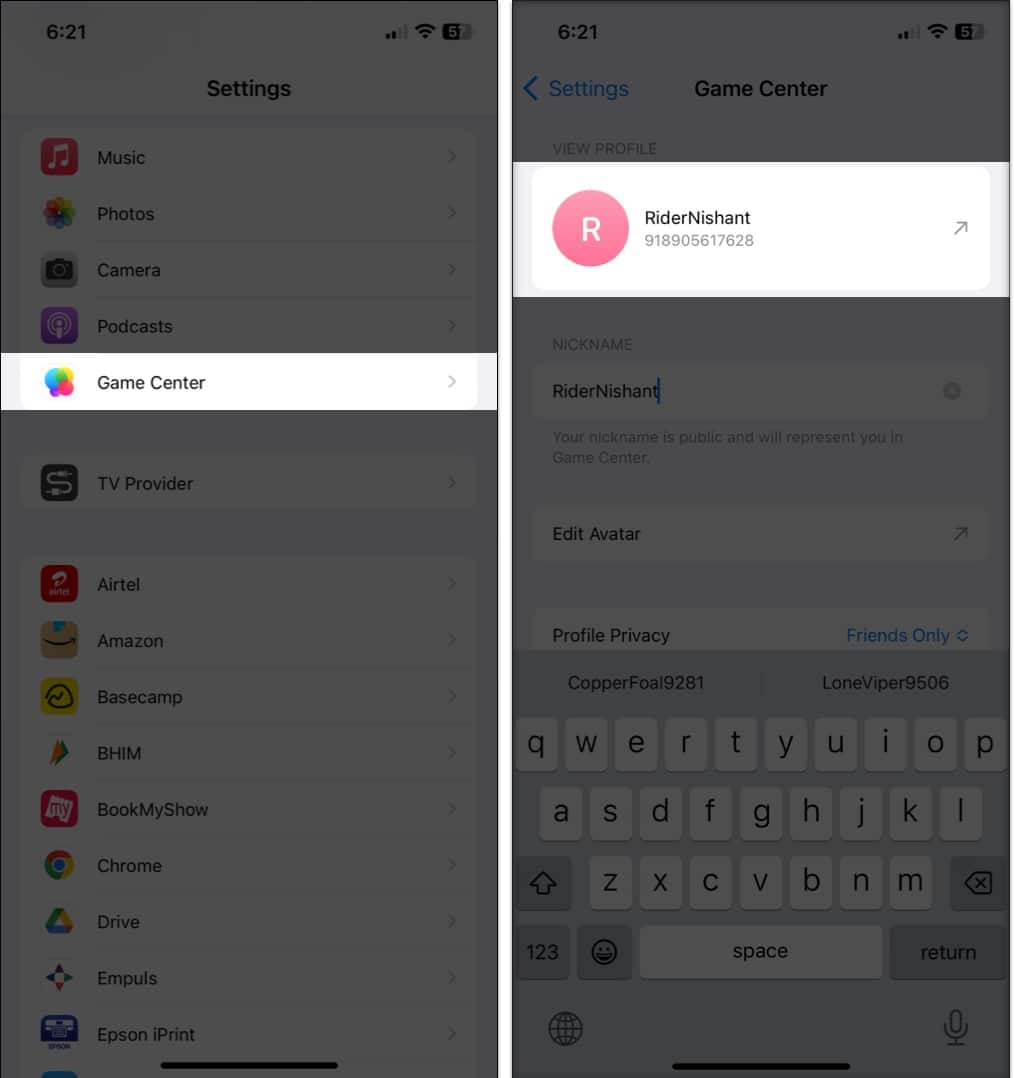Screen dimensions: 1014x1078
Task: Choose the LoneViper9506 nickname suggestion
Action: click(x=885, y=683)
